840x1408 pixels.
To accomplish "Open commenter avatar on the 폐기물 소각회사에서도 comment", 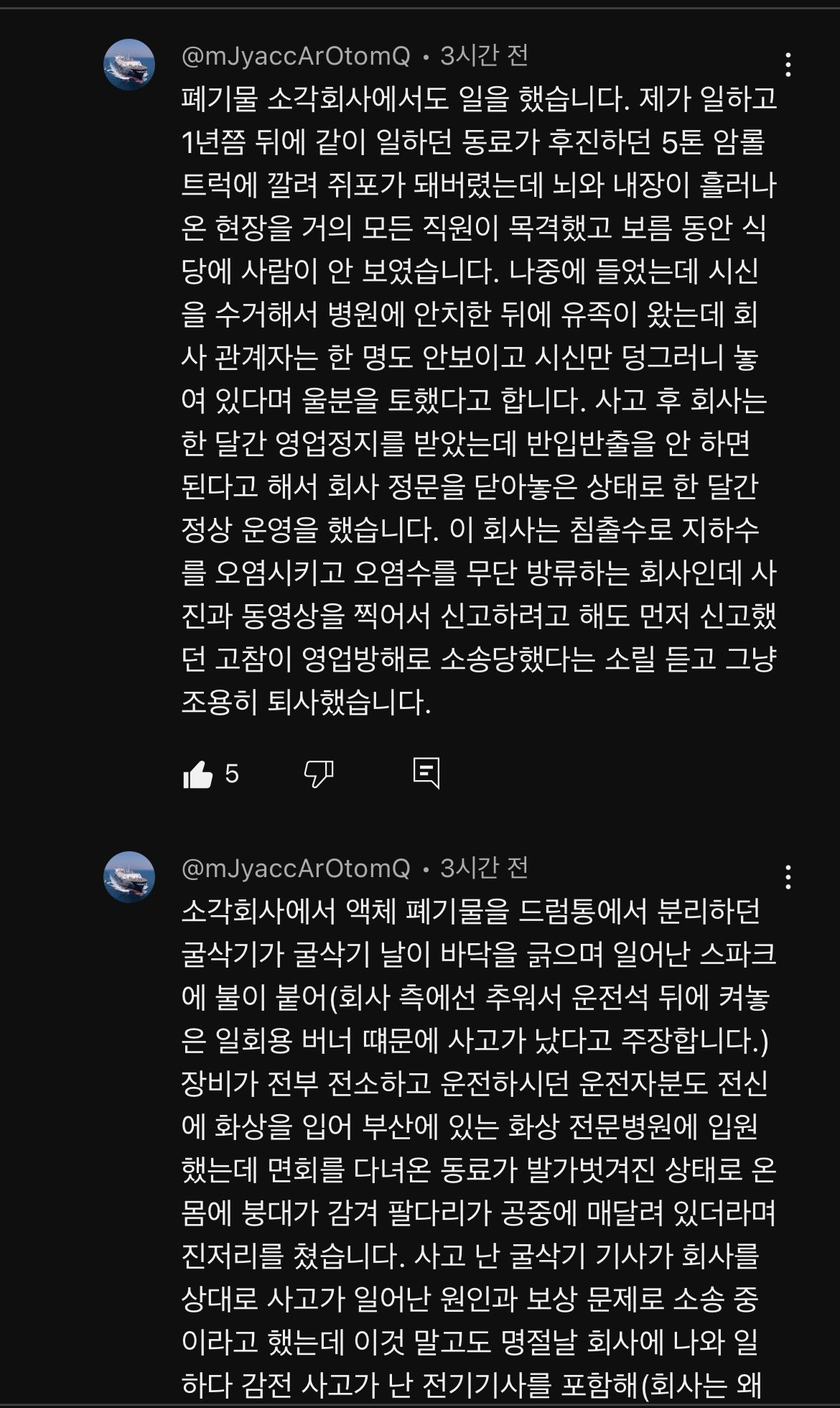I will tap(129, 65).
